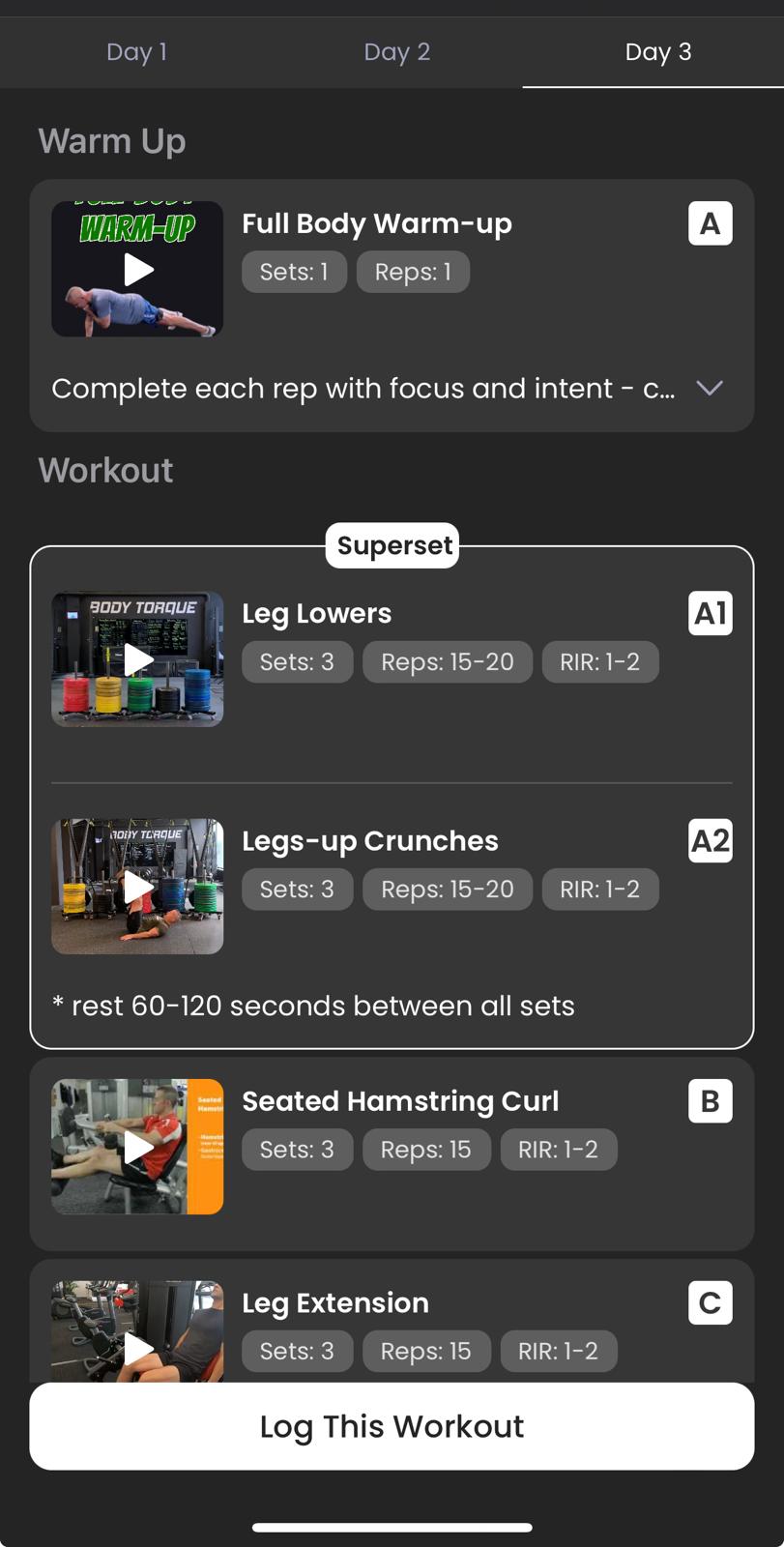Select the Day 3 tab
The width and height of the screenshot is (784, 1547).
click(x=657, y=52)
